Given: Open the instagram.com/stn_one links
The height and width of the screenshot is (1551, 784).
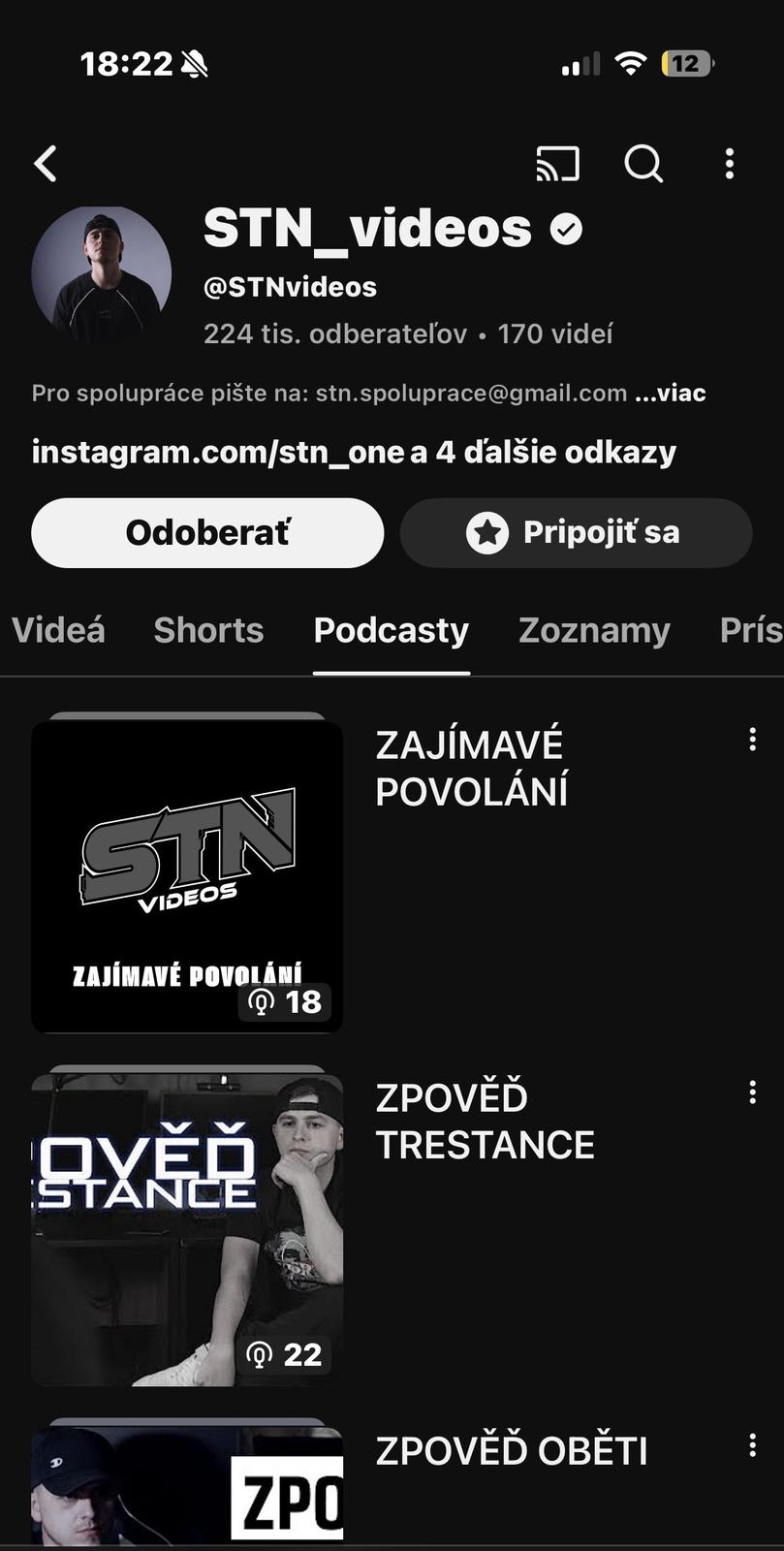Looking at the screenshot, I should (x=354, y=452).
